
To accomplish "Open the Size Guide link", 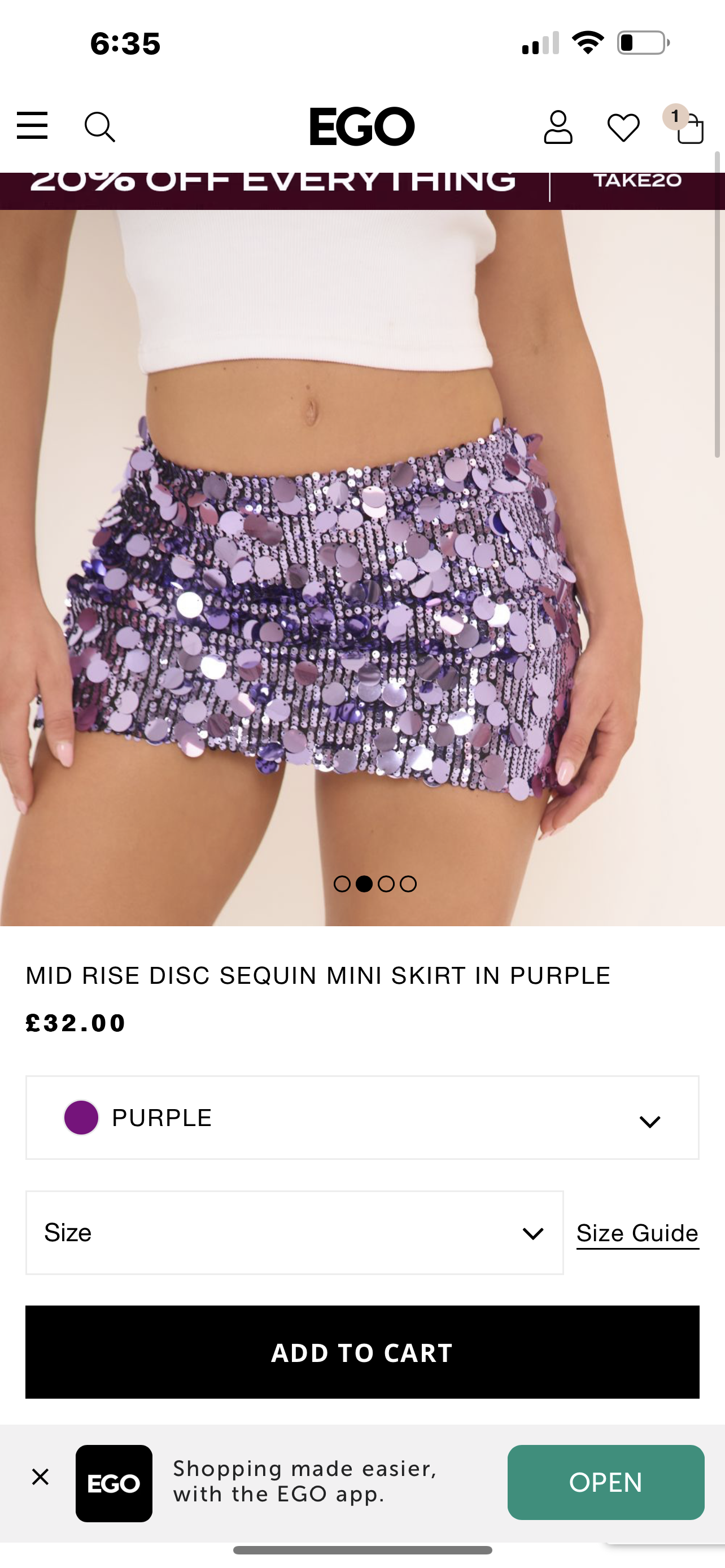I will pyautogui.click(x=637, y=1233).
